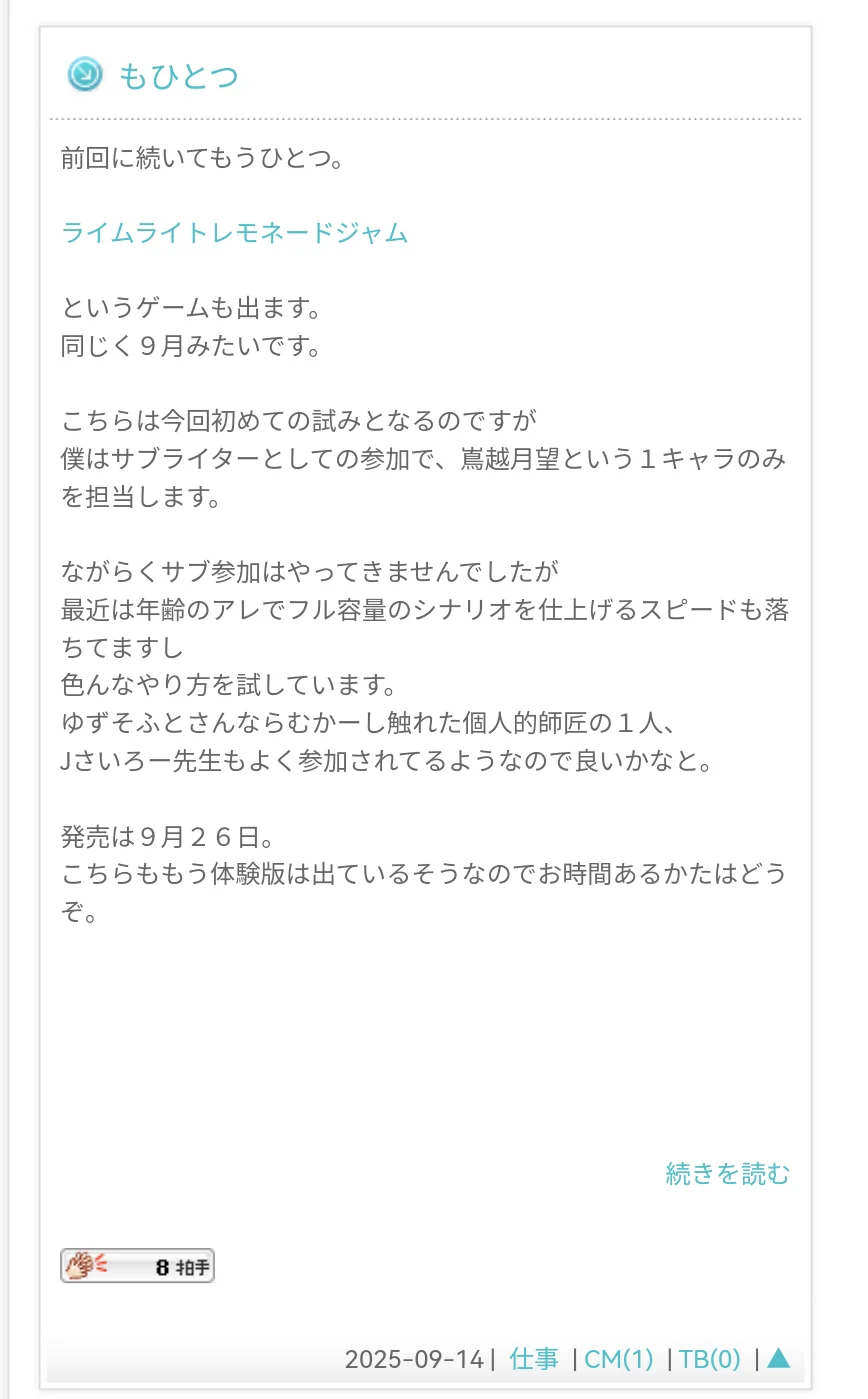The height and width of the screenshot is (1399, 868).
Task: Open the ライムライトレモネードジャム link
Action: [235, 233]
